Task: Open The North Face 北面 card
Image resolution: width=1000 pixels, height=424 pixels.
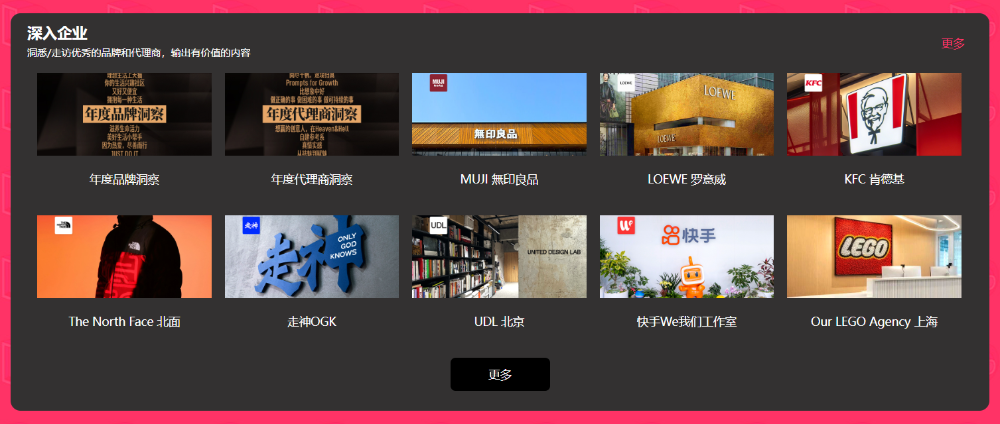Action: click(124, 257)
